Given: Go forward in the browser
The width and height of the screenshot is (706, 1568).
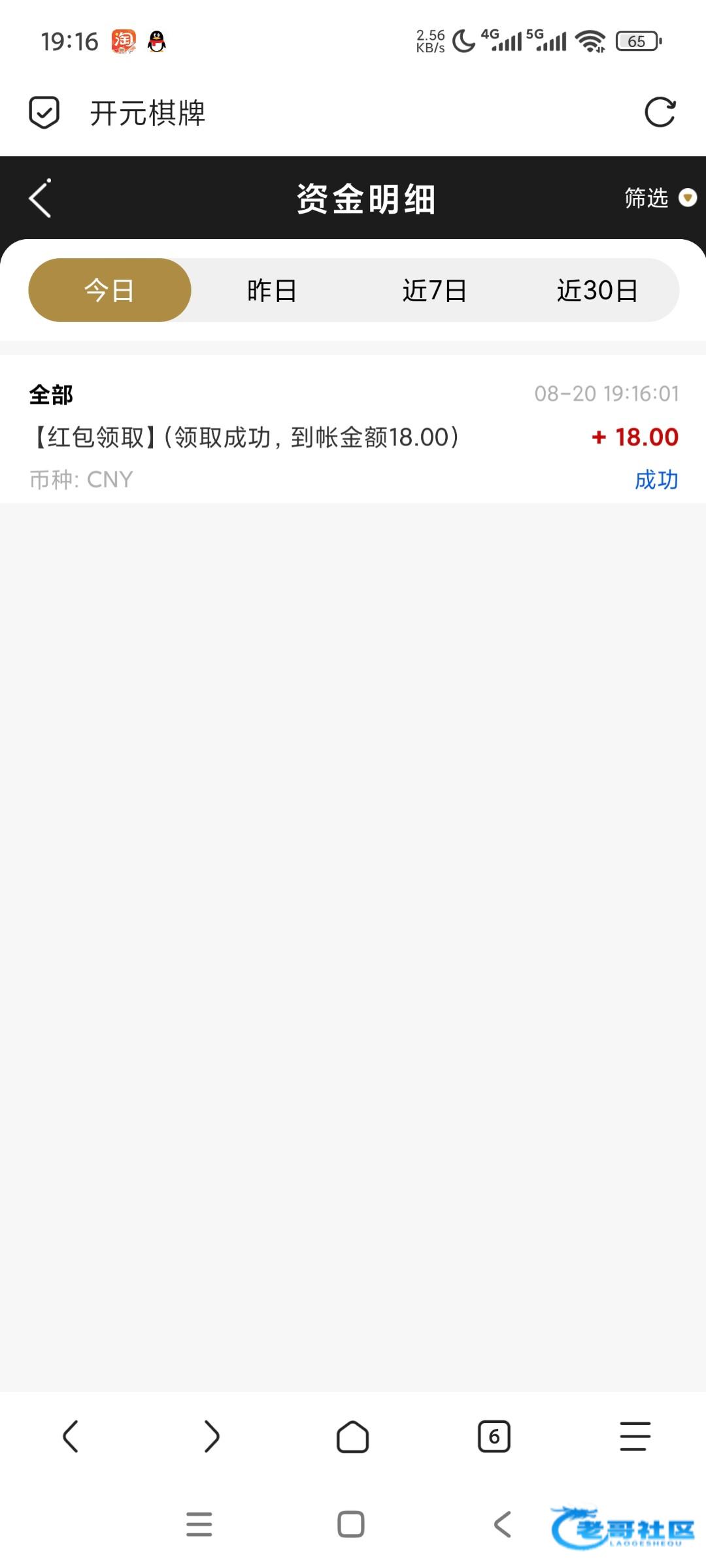Looking at the screenshot, I should tap(212, 1437).
